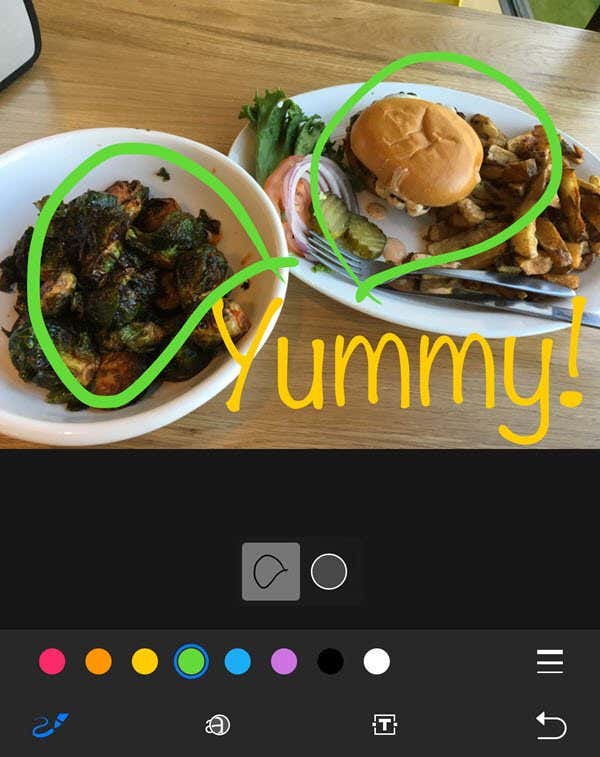Viewport: 600px width, 757px height.
Task: Switch to the blue color swatch
Action: pos(238,661)
